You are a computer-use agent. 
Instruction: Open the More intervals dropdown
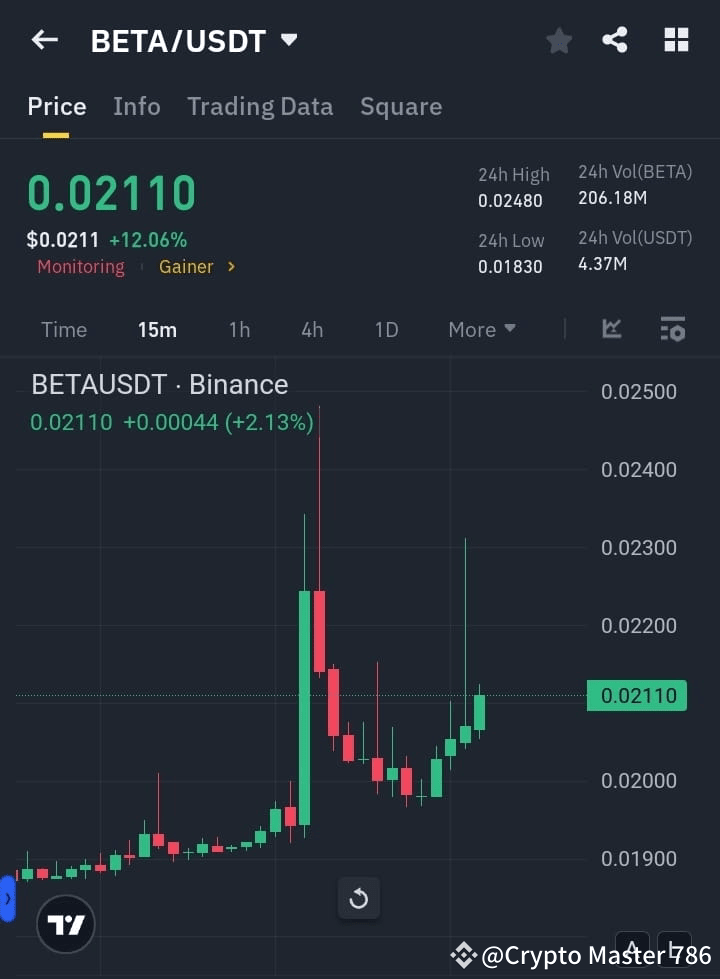[x=481, y=329]
